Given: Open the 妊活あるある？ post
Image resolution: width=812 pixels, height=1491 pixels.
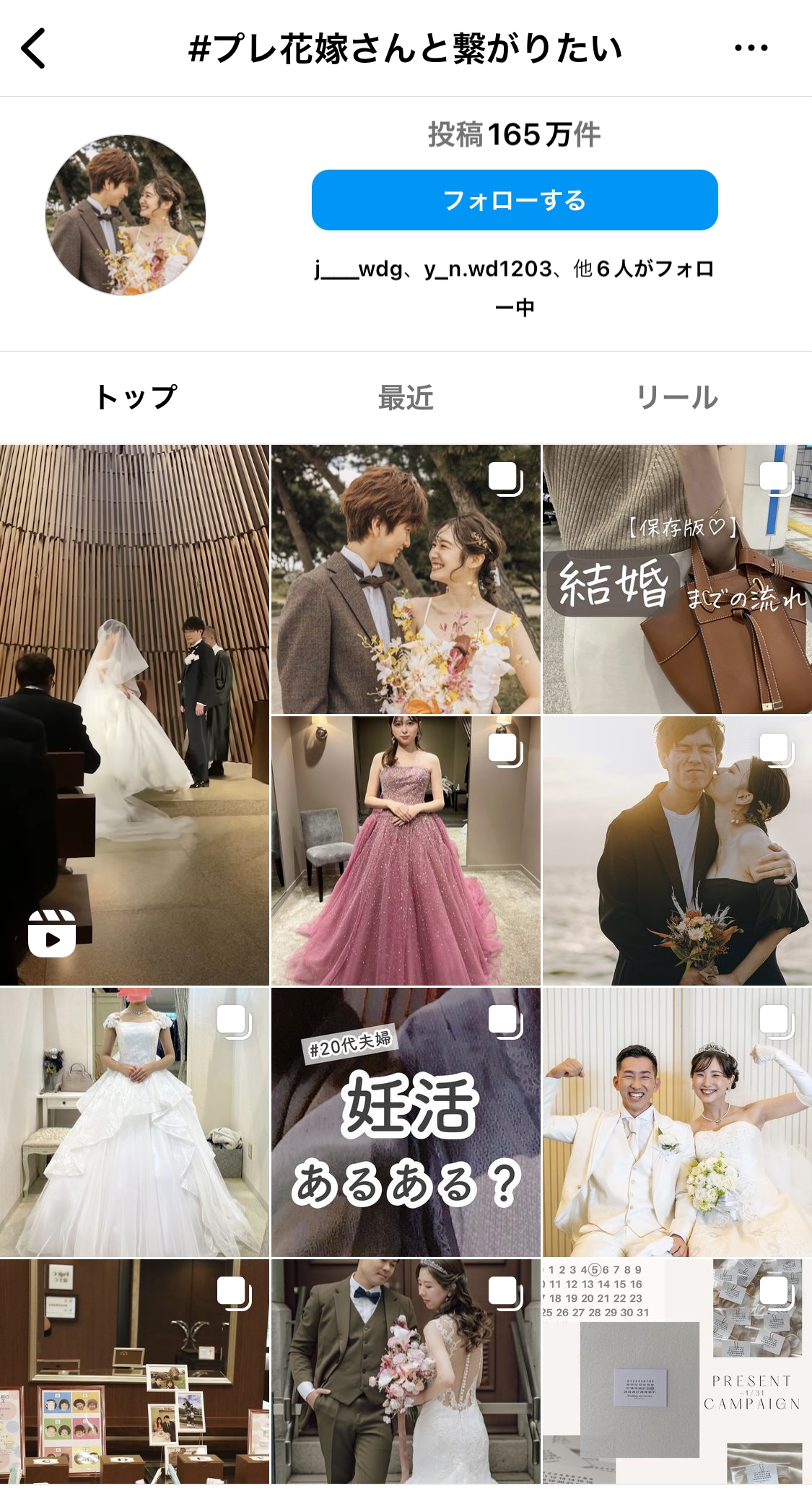Looking at the screenshot, I should (x=406, y=1122).
